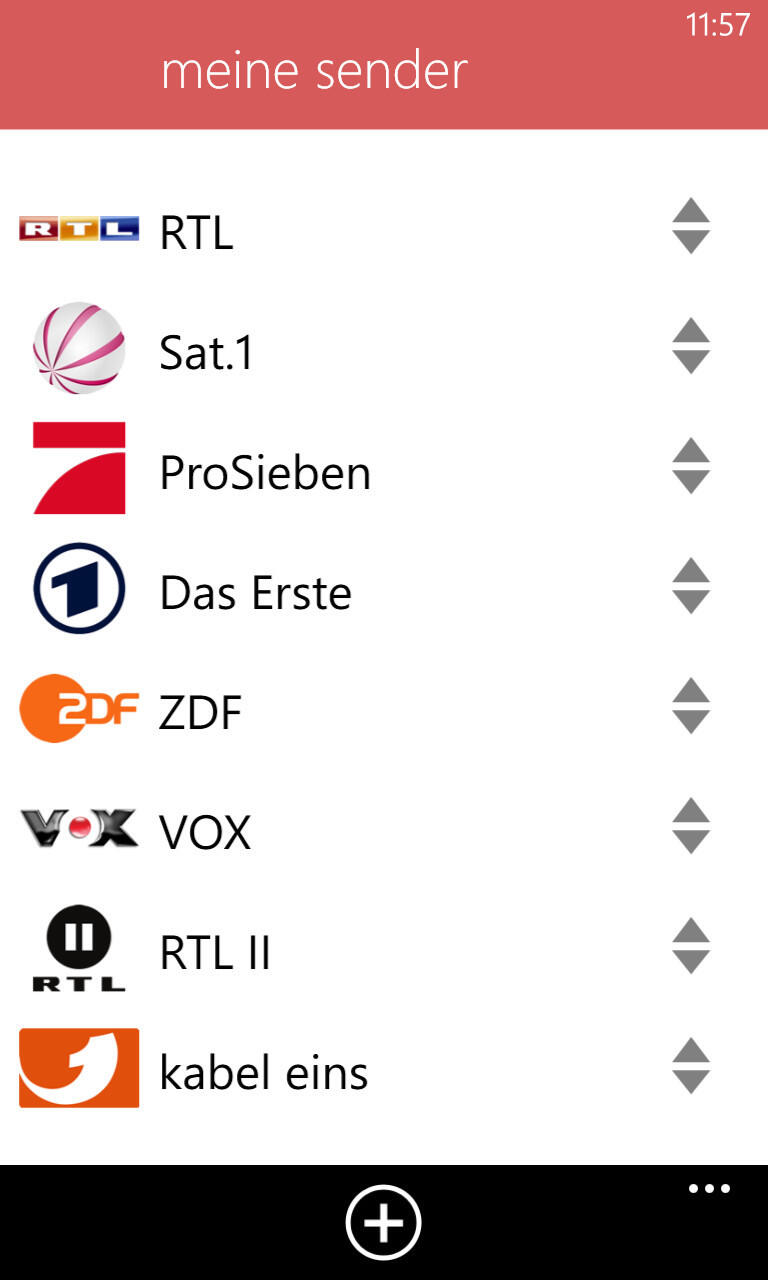The image size is (768, 1280).
Task: Shift VOX down using its arrow
Action: [x=691, y=841]
